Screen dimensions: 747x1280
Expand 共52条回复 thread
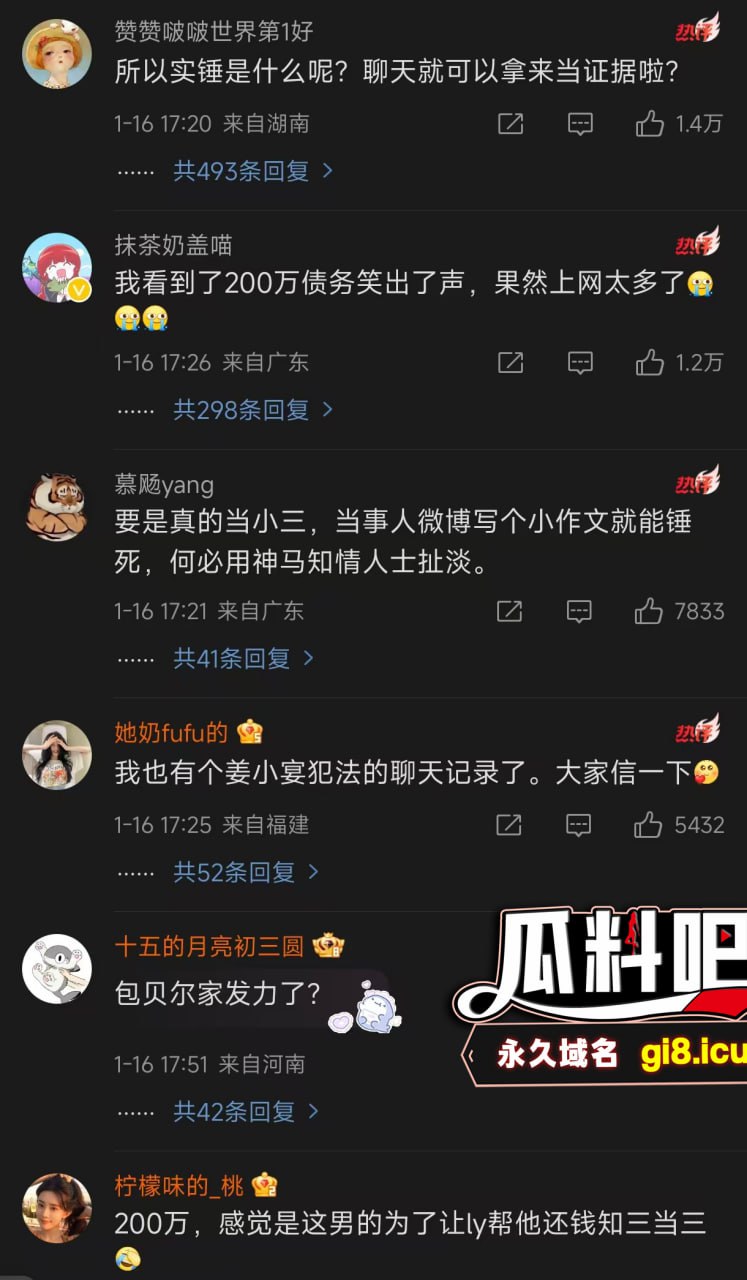coord(246,872)
